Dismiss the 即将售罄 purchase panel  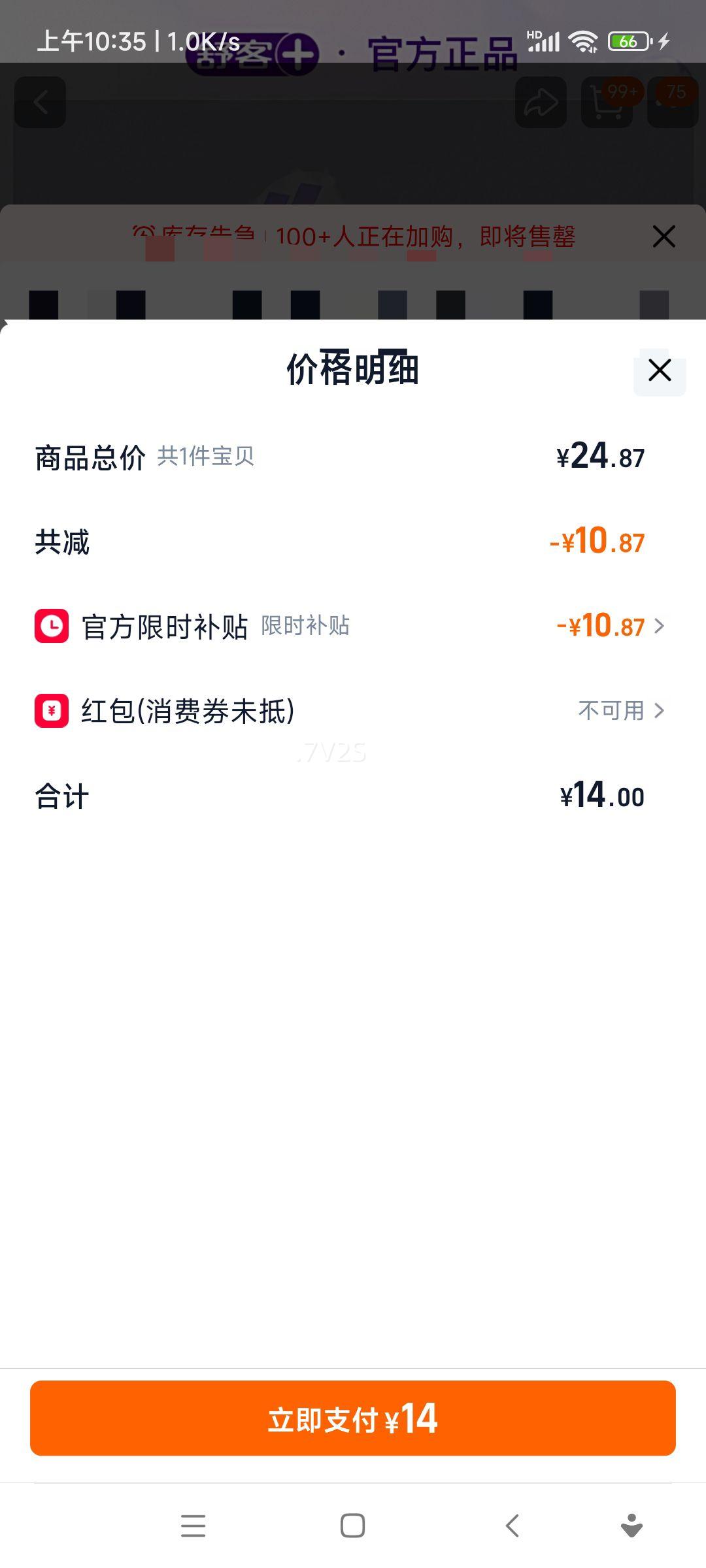[x=664, y=237]
